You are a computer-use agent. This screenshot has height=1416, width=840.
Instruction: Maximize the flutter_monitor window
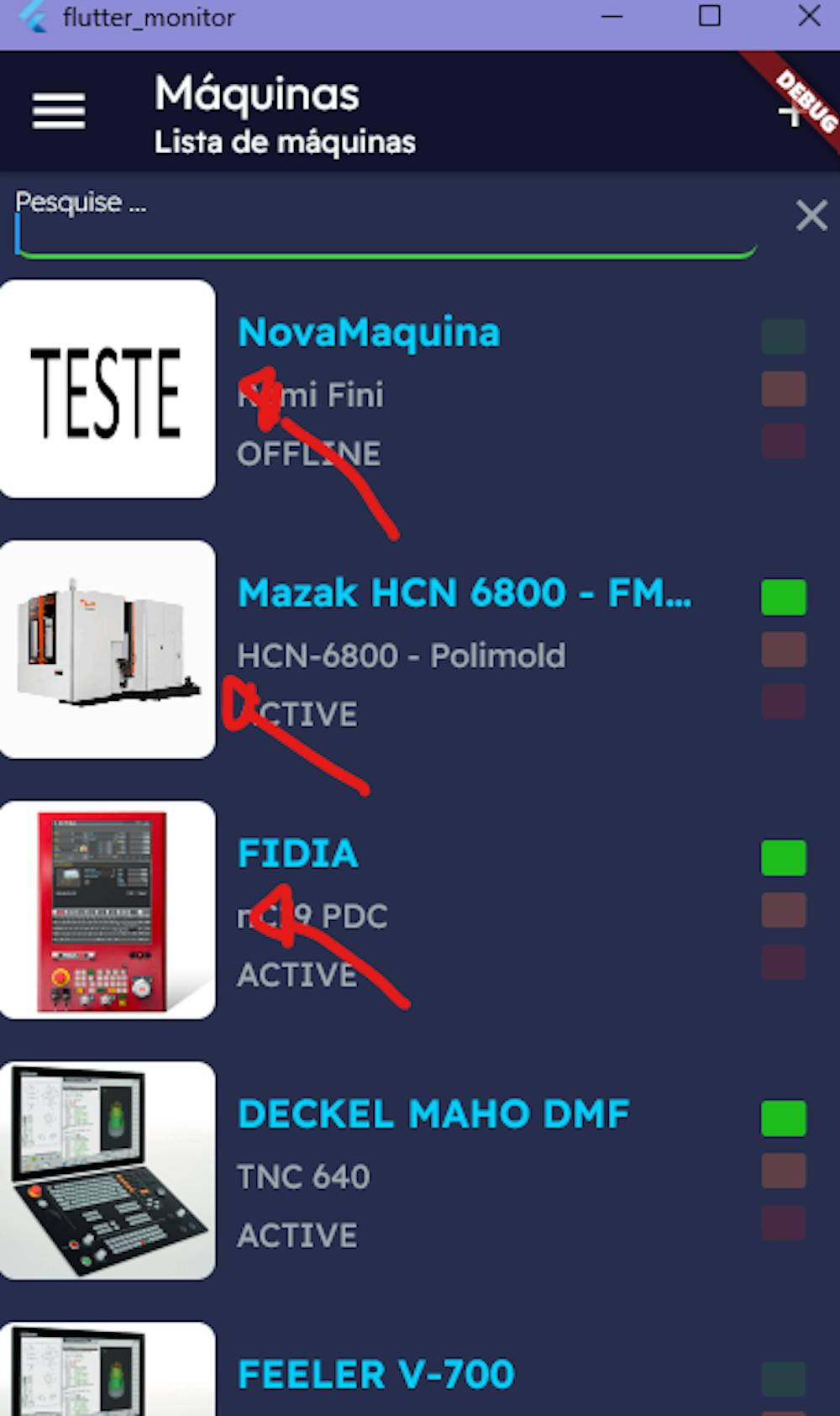pos(710,16)
